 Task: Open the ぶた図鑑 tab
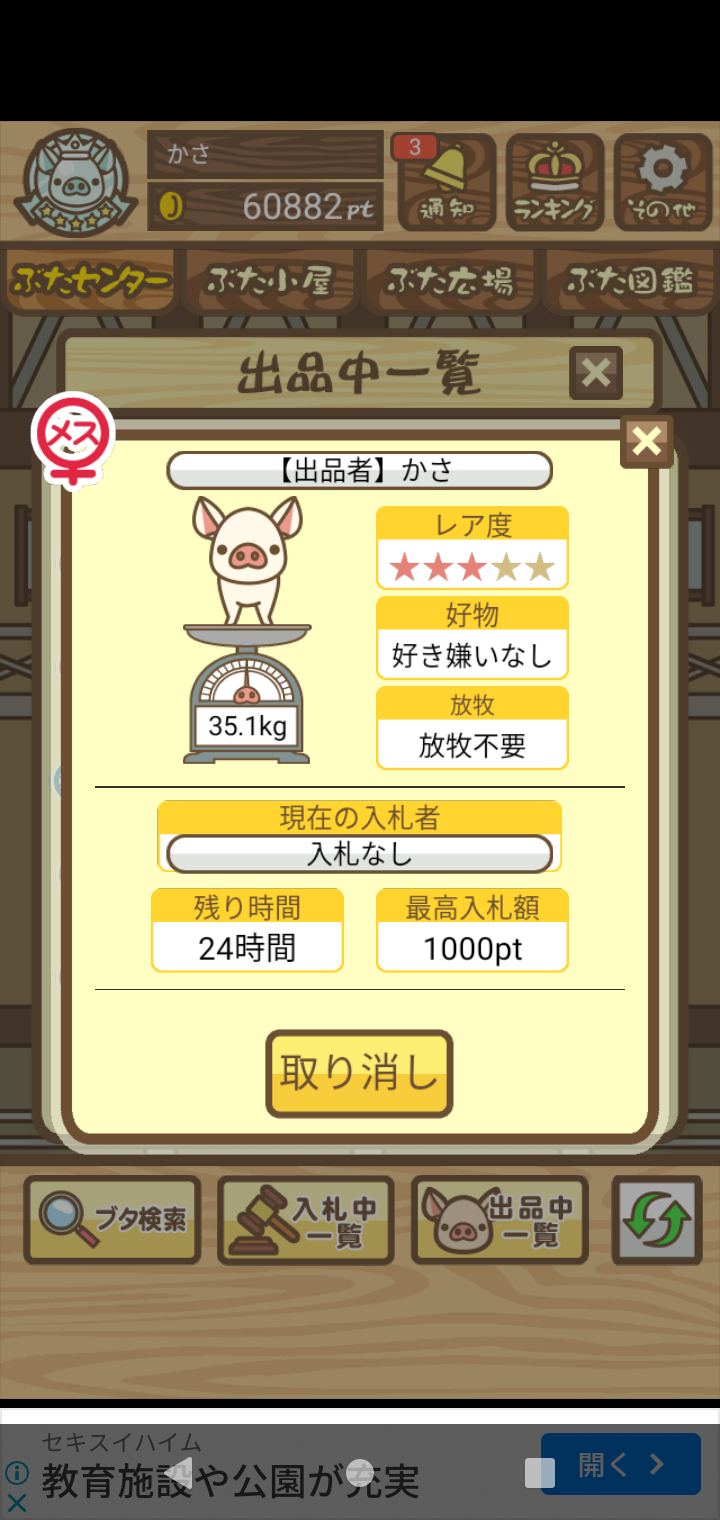click(630, 283)
